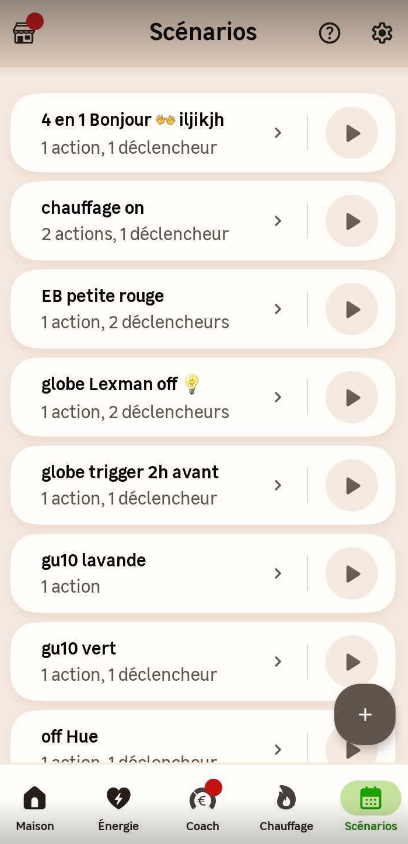Open globe Lexman off scenario

159,397
